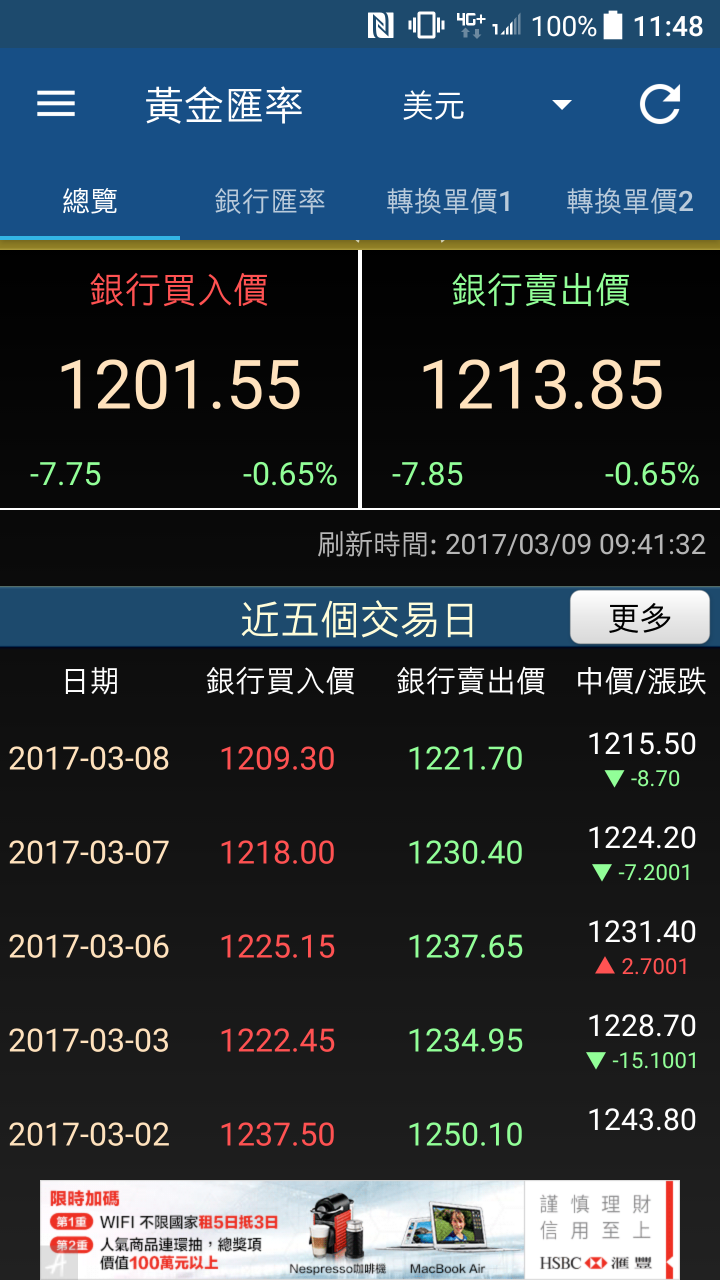Switch to the 銀行匯率 tab
Image resolution: width=720 pixels, height=1280 pixels.
point(270,202)
